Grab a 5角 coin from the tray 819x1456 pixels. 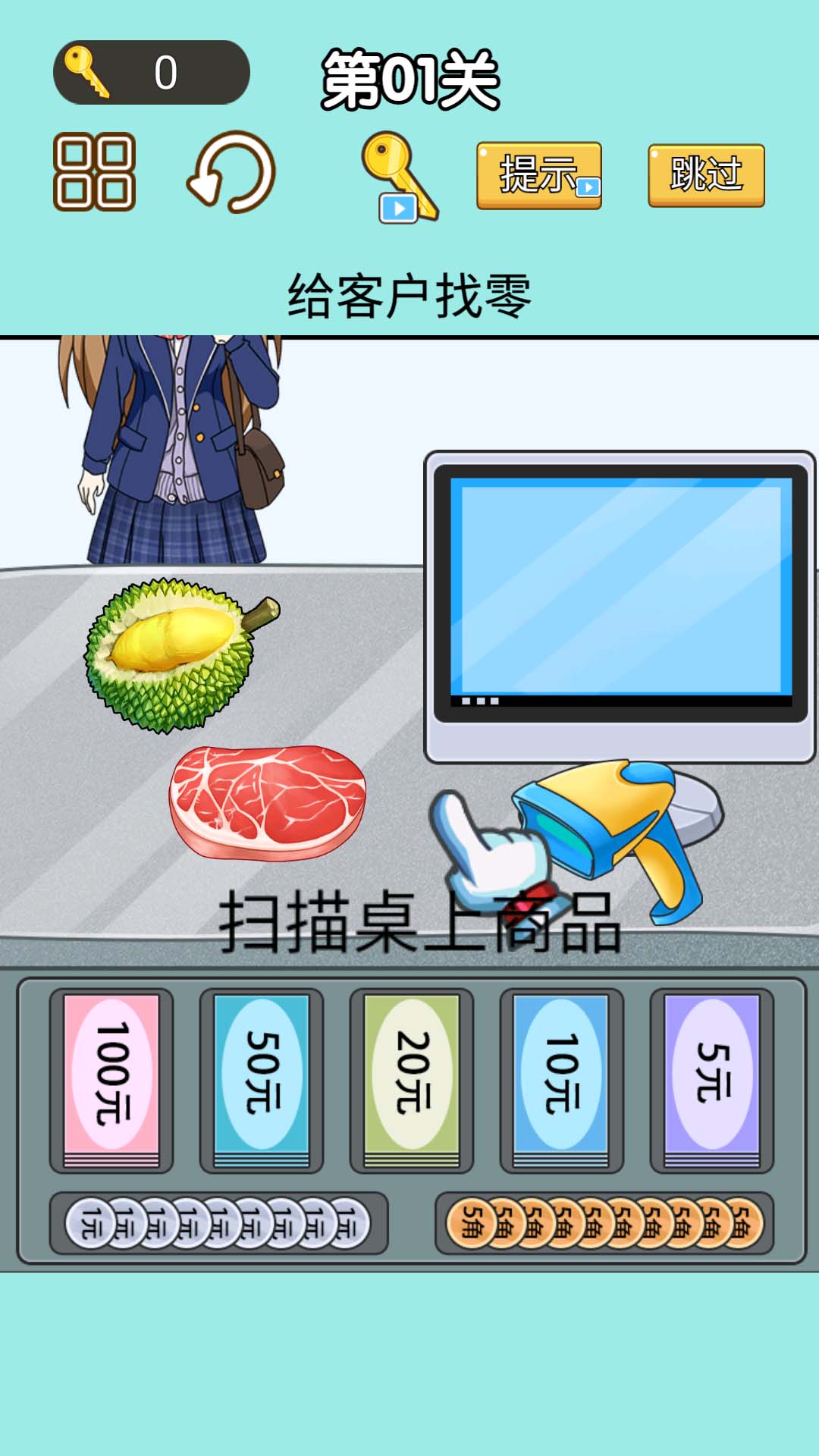pyautogui.click(x=604, y=1222)
